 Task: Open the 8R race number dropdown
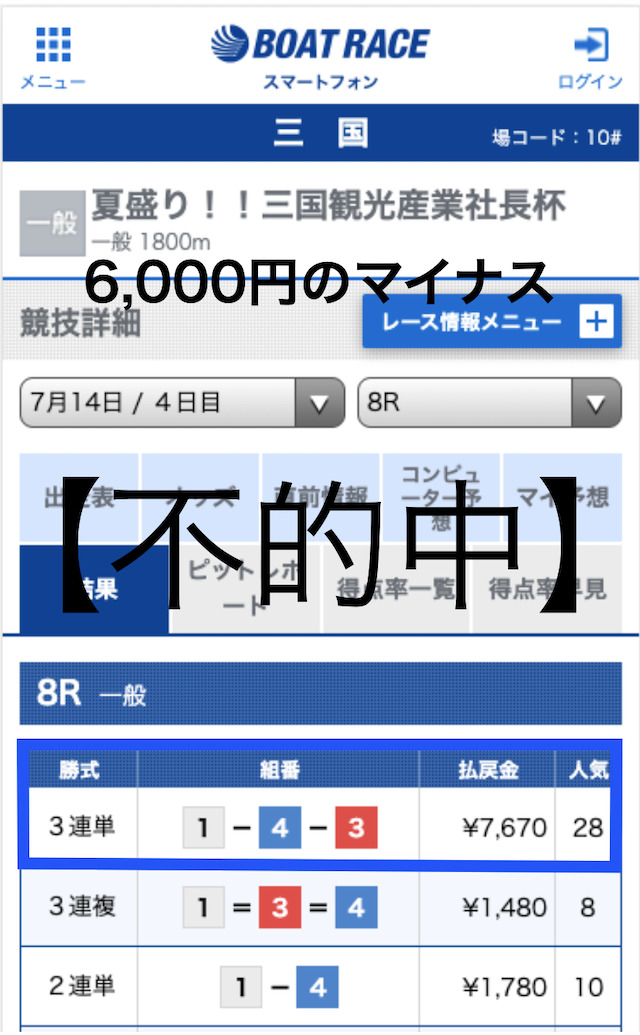click(490, 403)
